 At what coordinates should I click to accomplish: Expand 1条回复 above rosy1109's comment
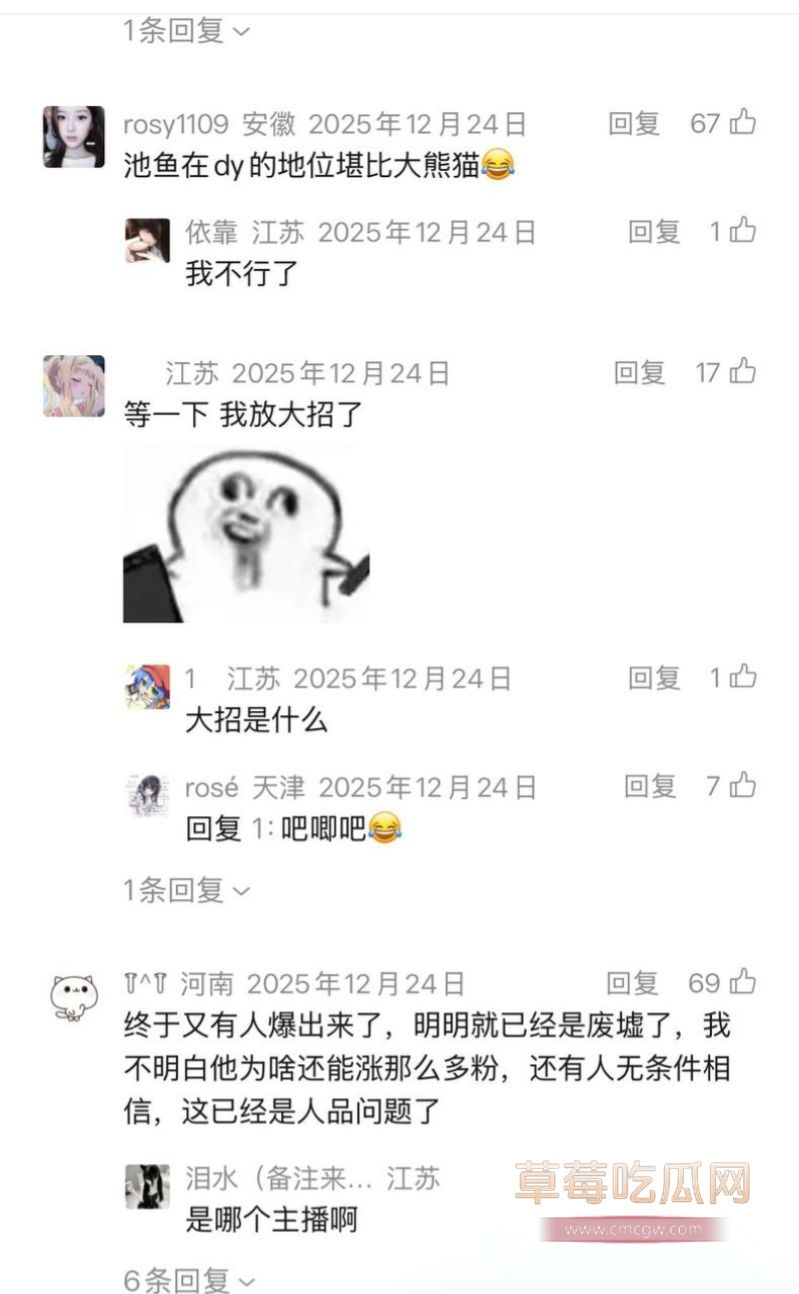[x=186, y=31]
